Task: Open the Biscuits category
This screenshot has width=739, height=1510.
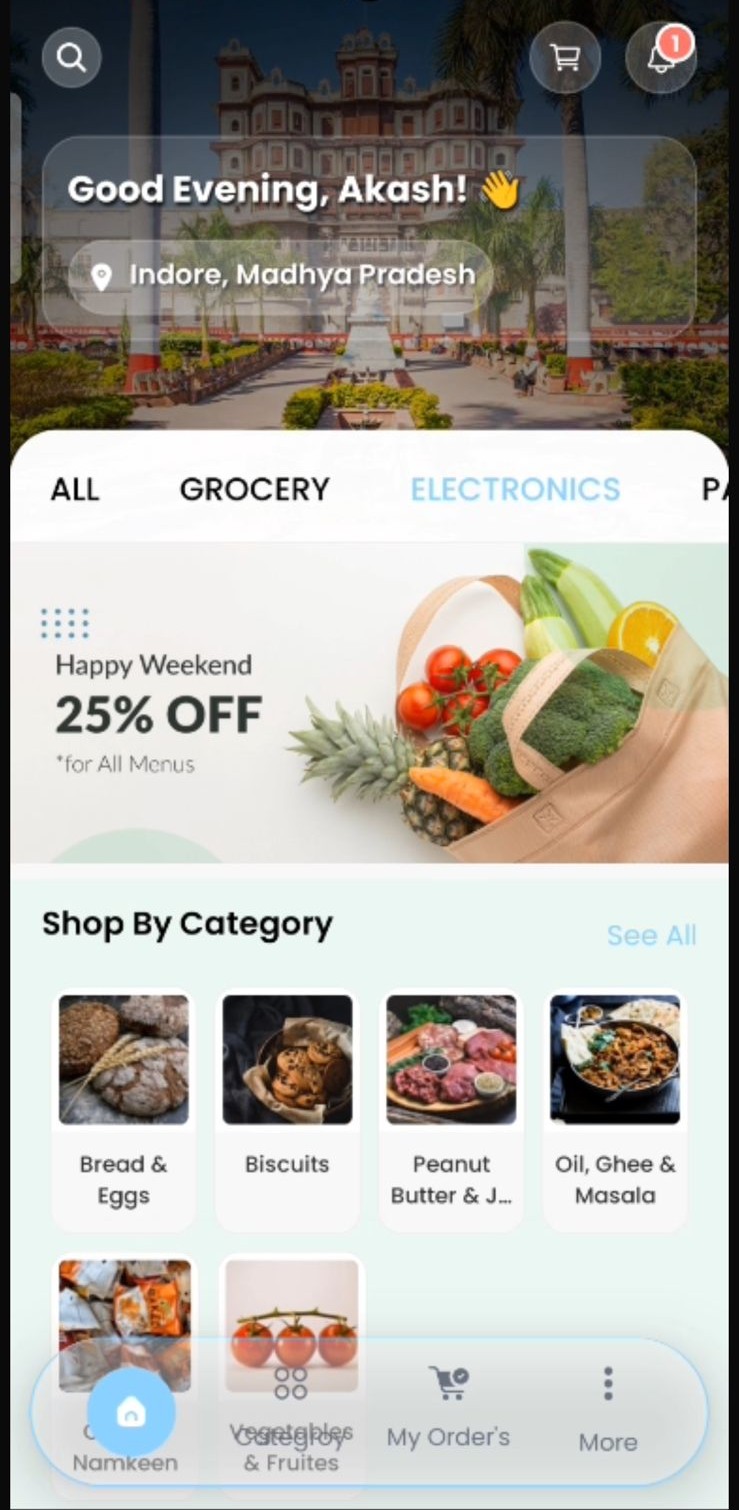Action: (x=287, y=1110)
